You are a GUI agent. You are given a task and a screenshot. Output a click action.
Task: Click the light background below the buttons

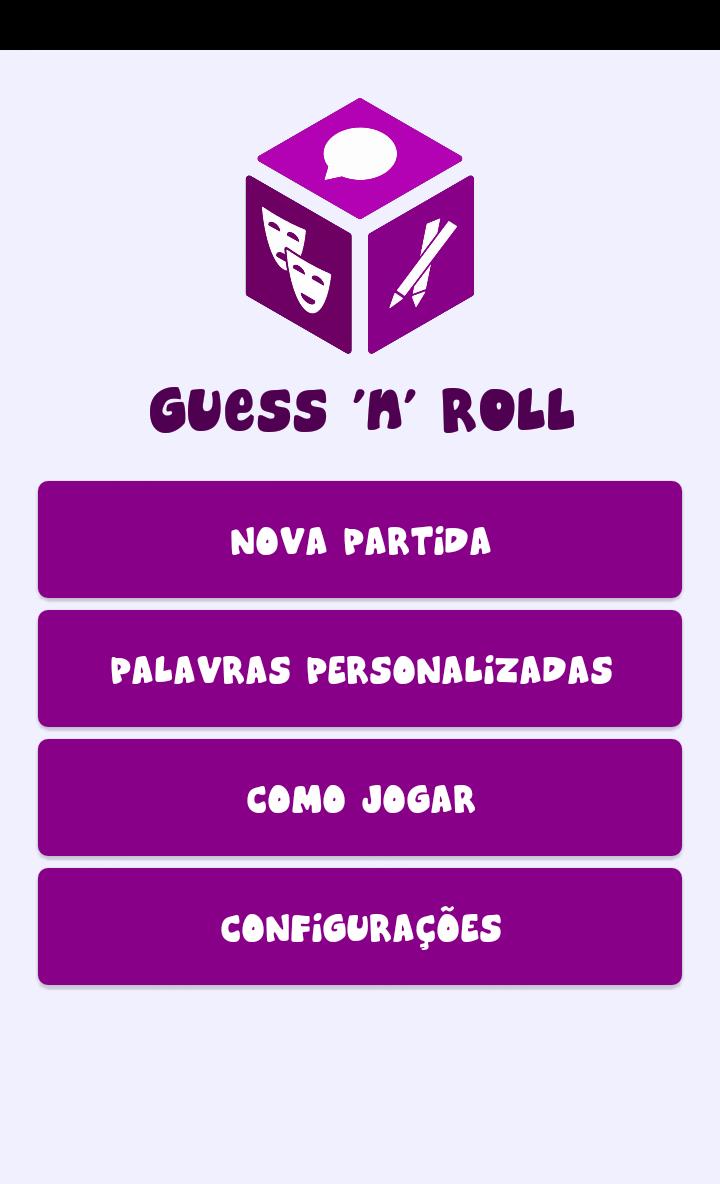click(x=360, y=1080)
